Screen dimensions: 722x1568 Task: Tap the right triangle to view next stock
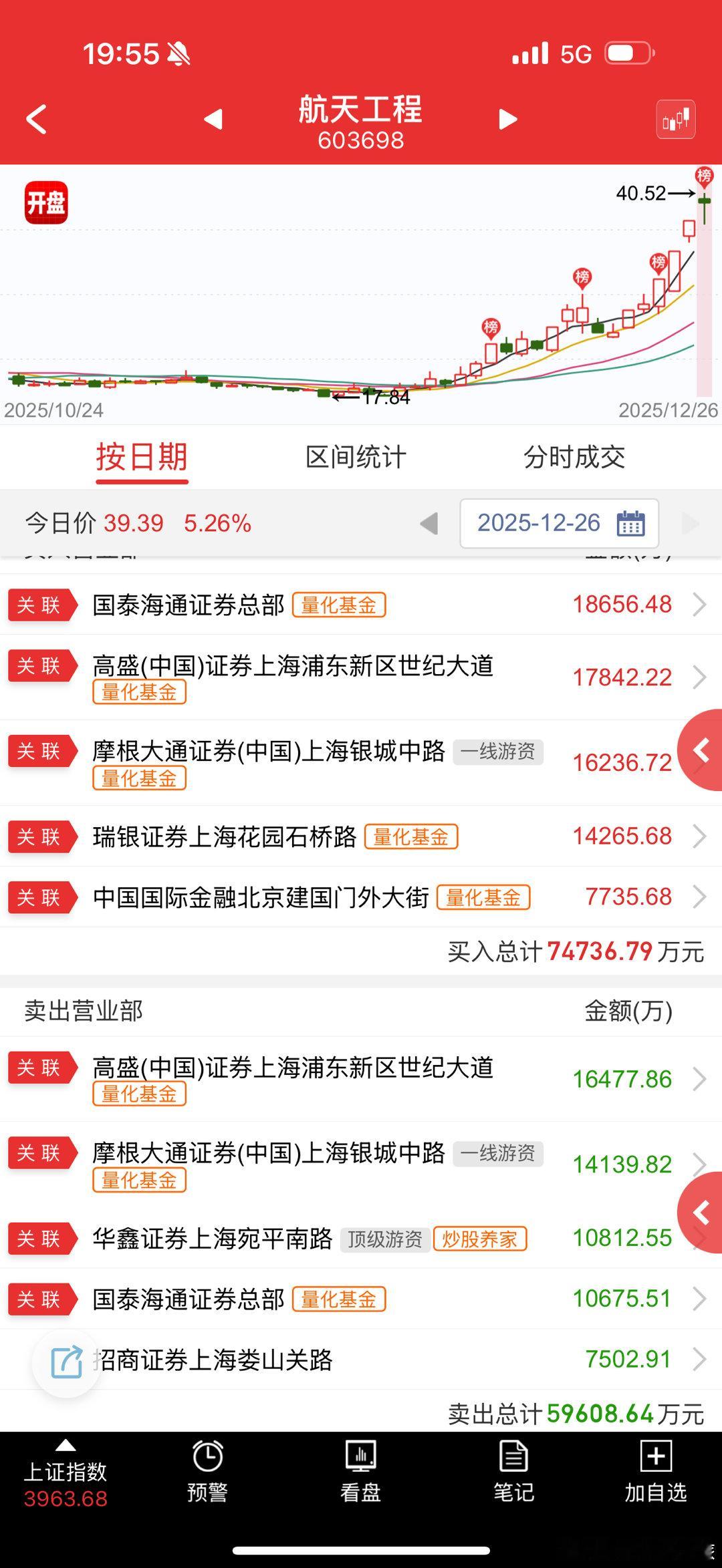(x=508, y=118)
